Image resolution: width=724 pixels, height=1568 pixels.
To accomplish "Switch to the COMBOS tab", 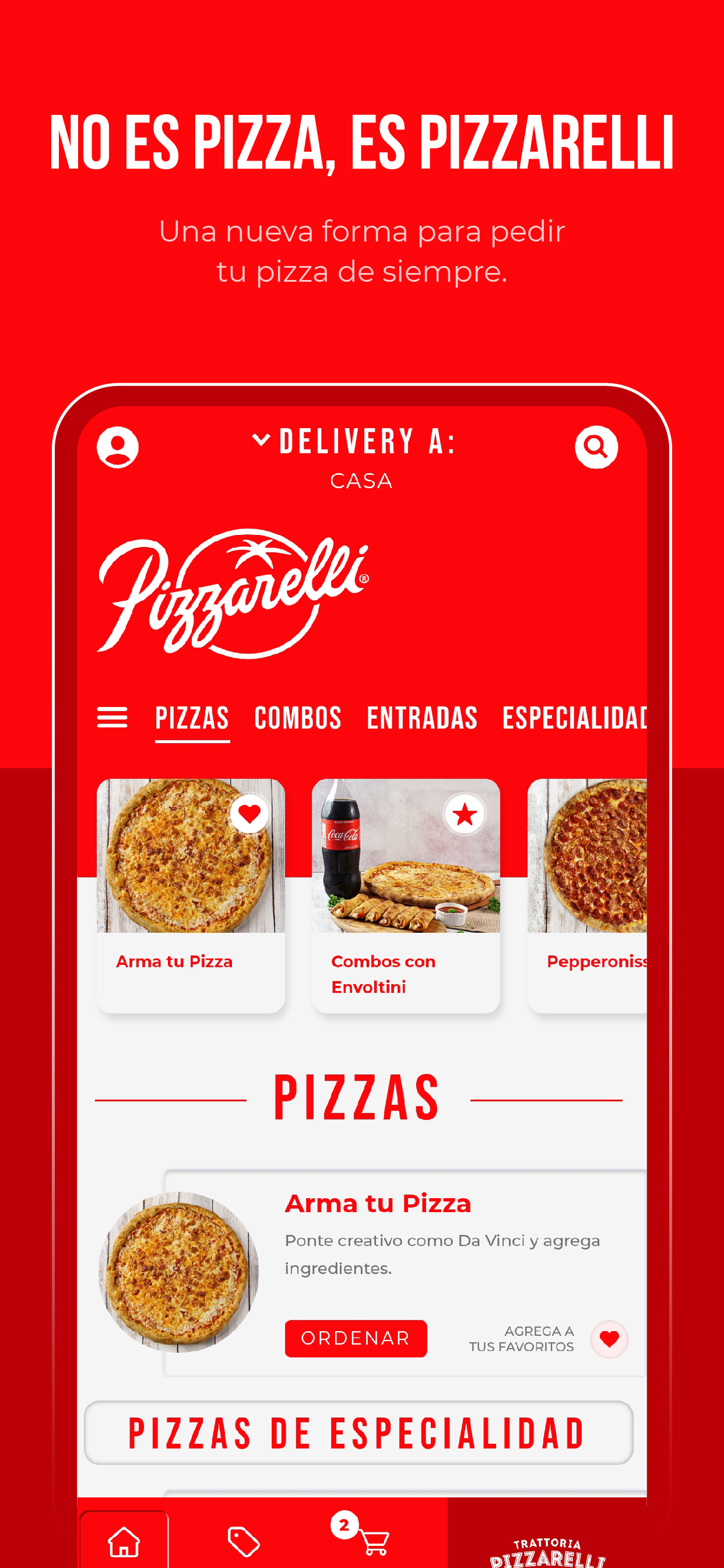I will [297, 718].
